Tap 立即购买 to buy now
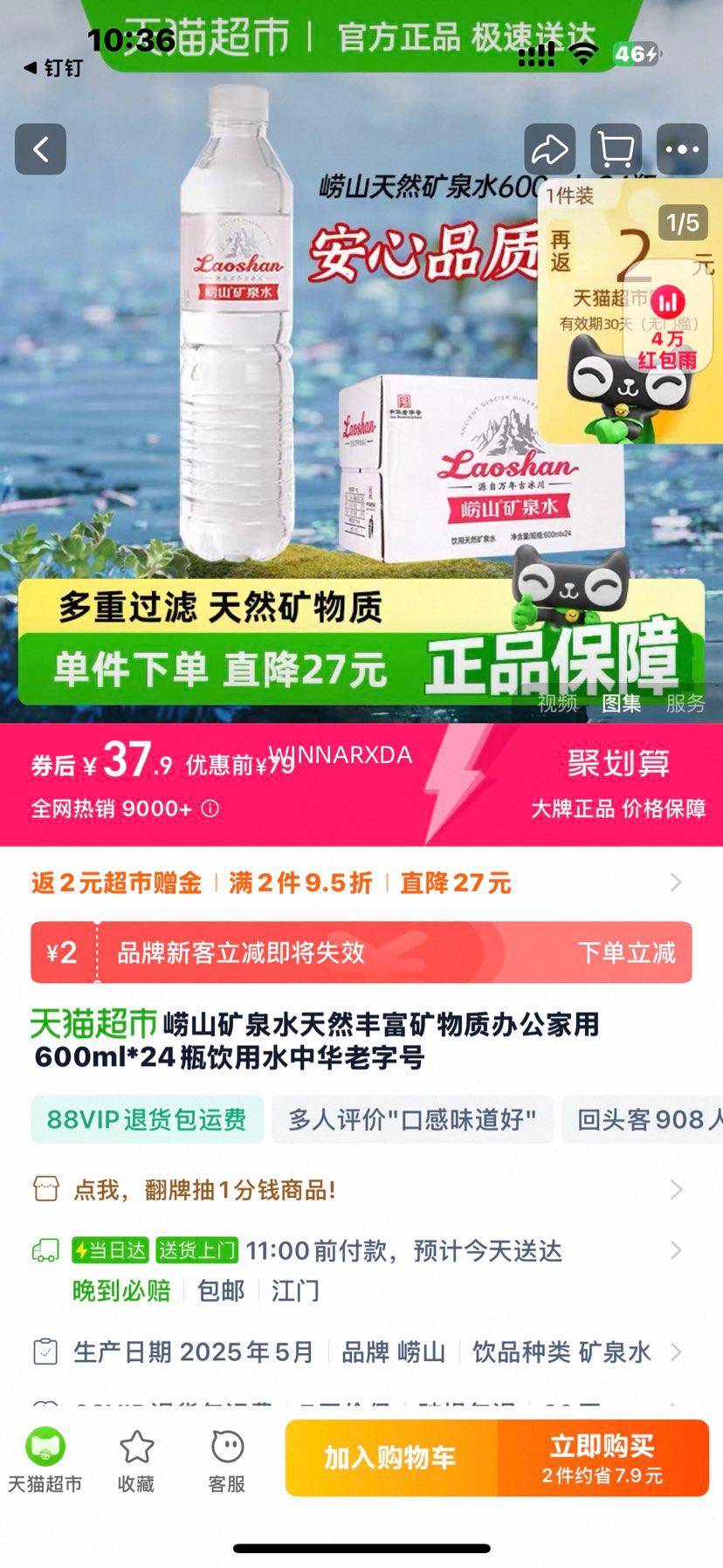Viewport: 723px width, 1568px height. coord(602,1458)
